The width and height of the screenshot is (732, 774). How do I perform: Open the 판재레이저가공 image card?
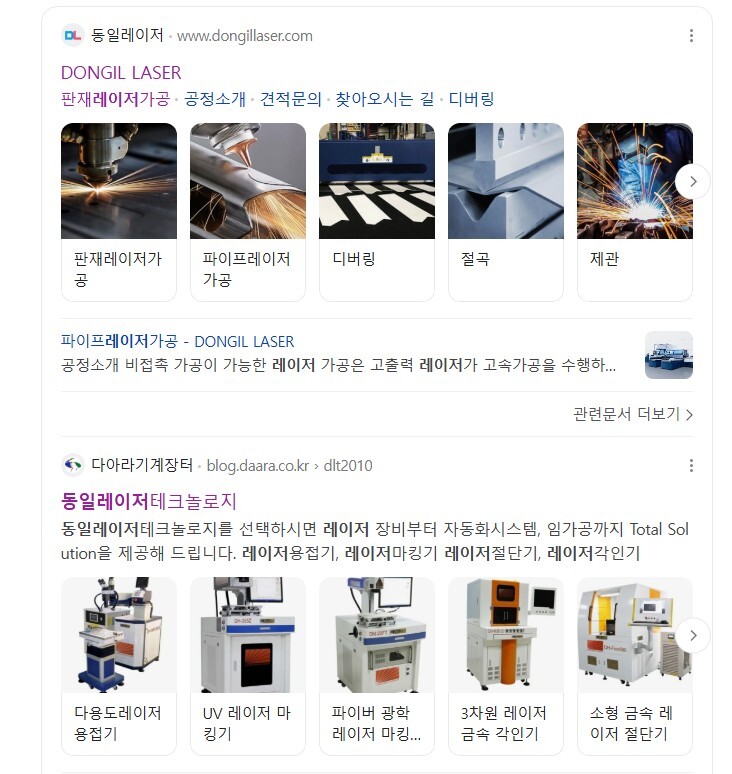click(119, 211)
